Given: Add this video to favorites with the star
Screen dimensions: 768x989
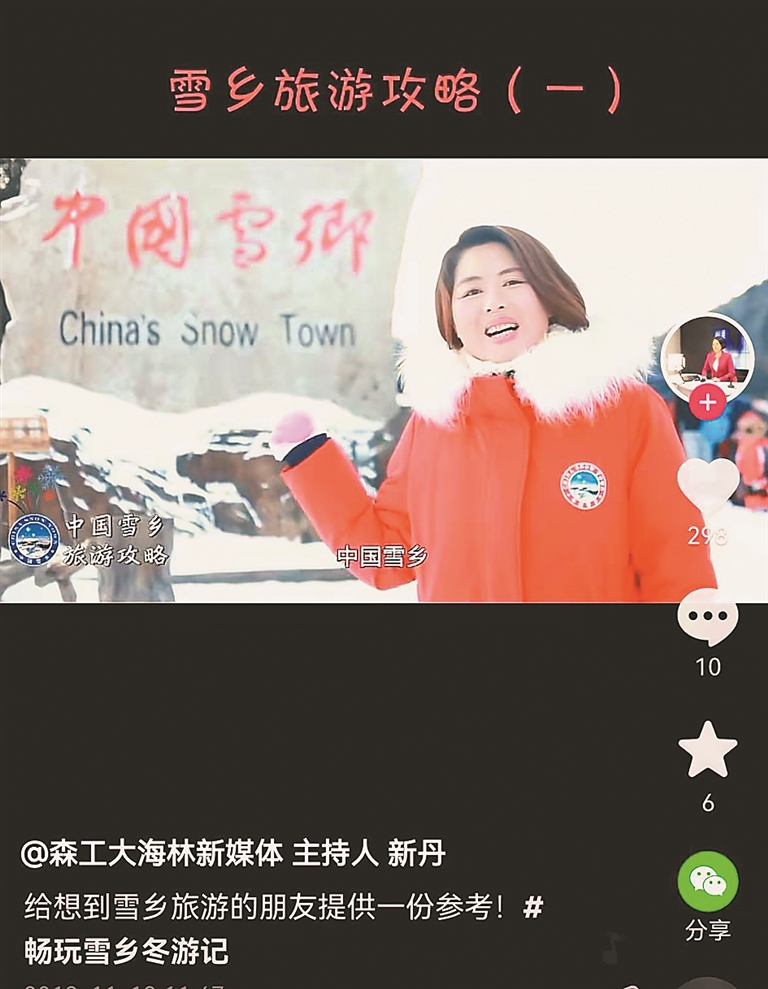Looking at the screenshot, I should pyautogui.click(x=707, y=750).
